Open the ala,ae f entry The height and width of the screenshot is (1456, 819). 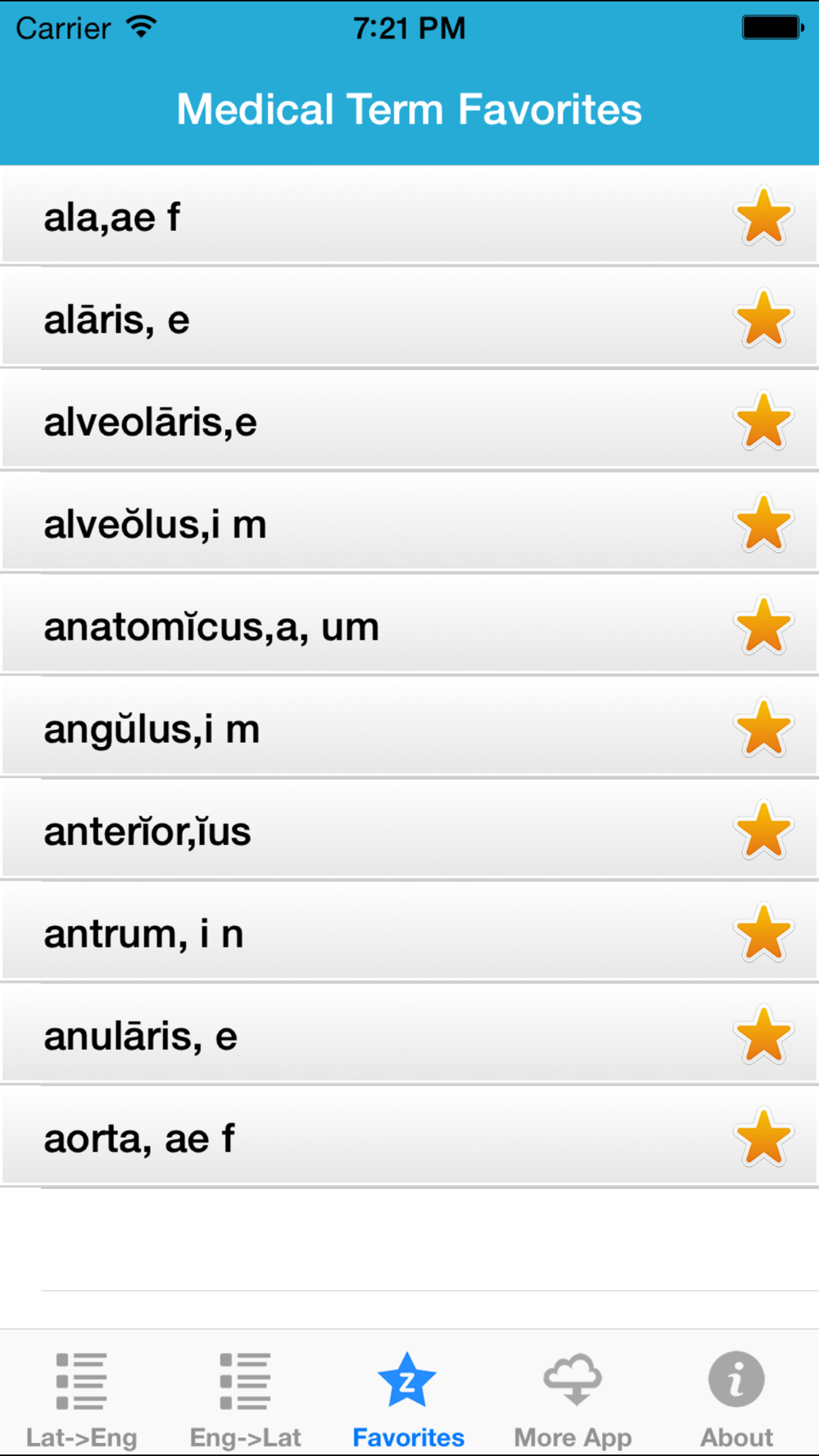[x=409, y=217]
